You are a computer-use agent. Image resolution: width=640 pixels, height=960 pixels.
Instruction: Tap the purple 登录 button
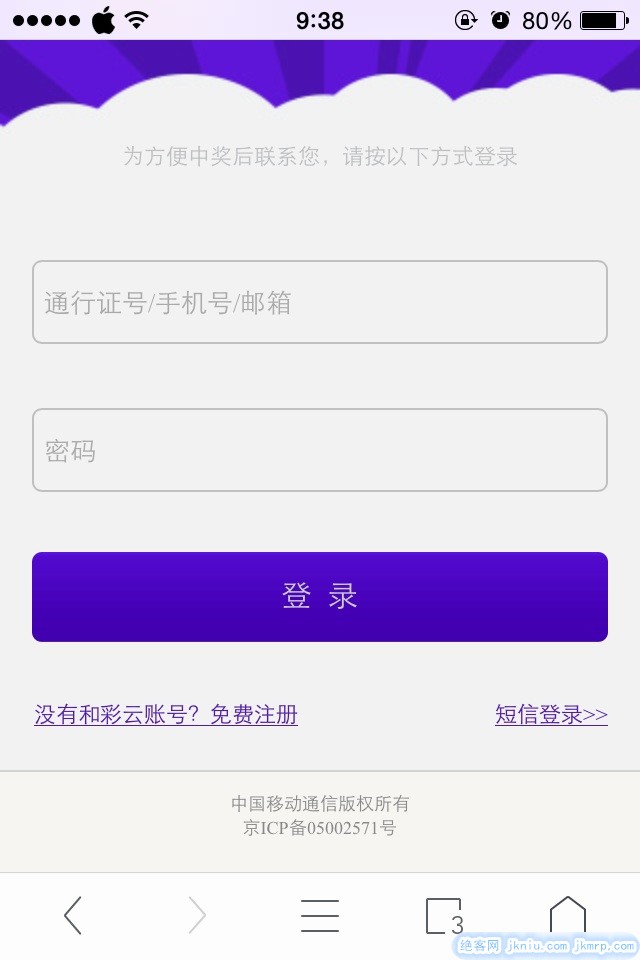tap(320, 597)
